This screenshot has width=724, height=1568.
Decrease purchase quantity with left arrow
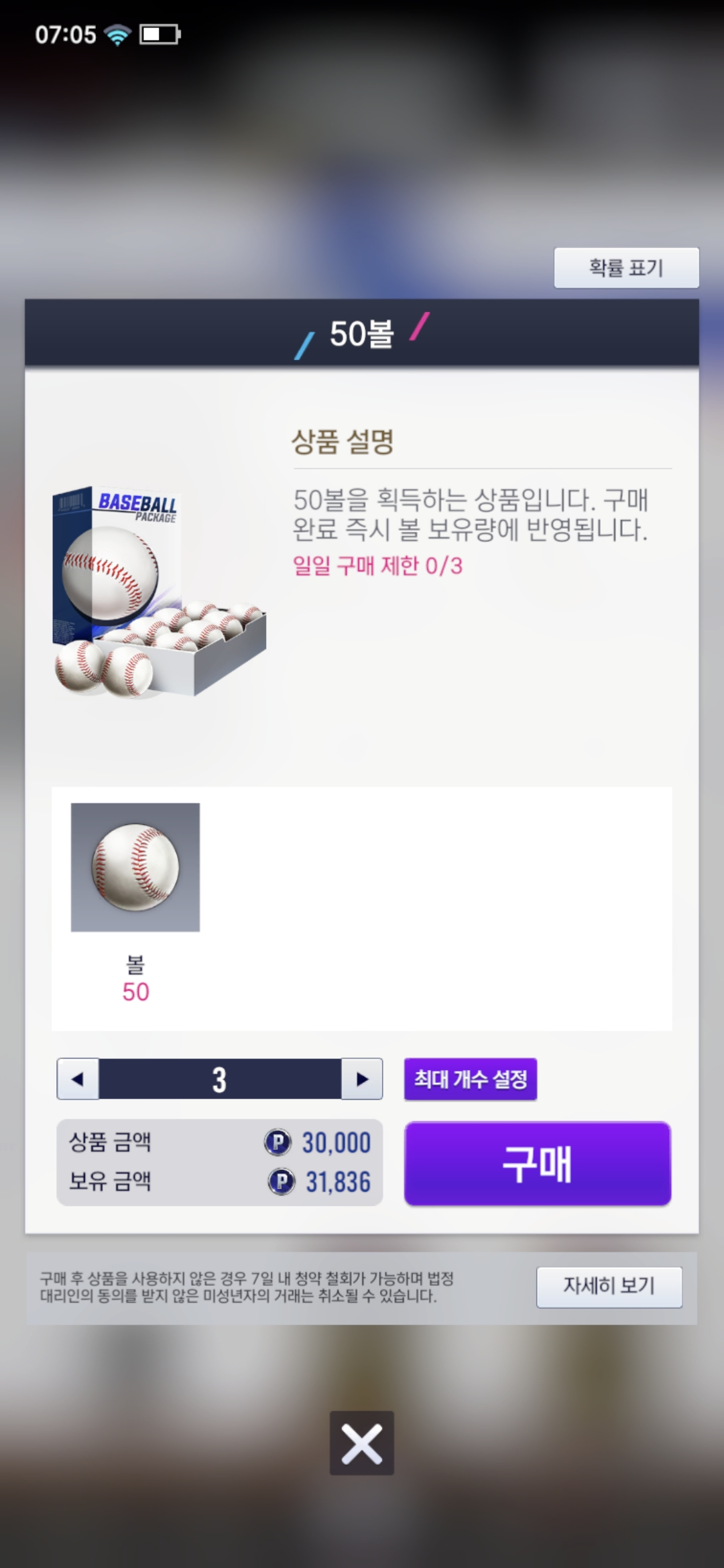coord(78,1079)
